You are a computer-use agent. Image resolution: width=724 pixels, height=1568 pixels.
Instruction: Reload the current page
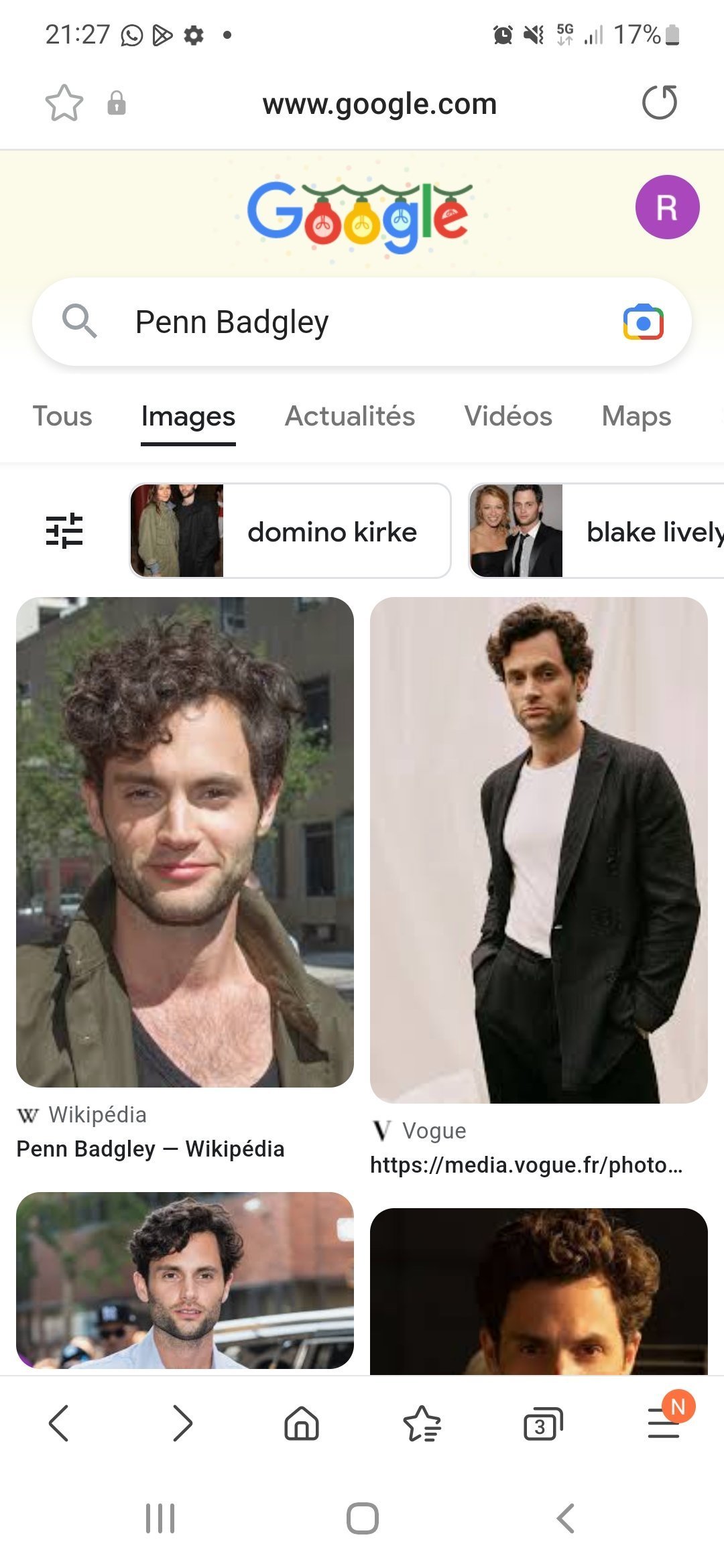[660, 103]
